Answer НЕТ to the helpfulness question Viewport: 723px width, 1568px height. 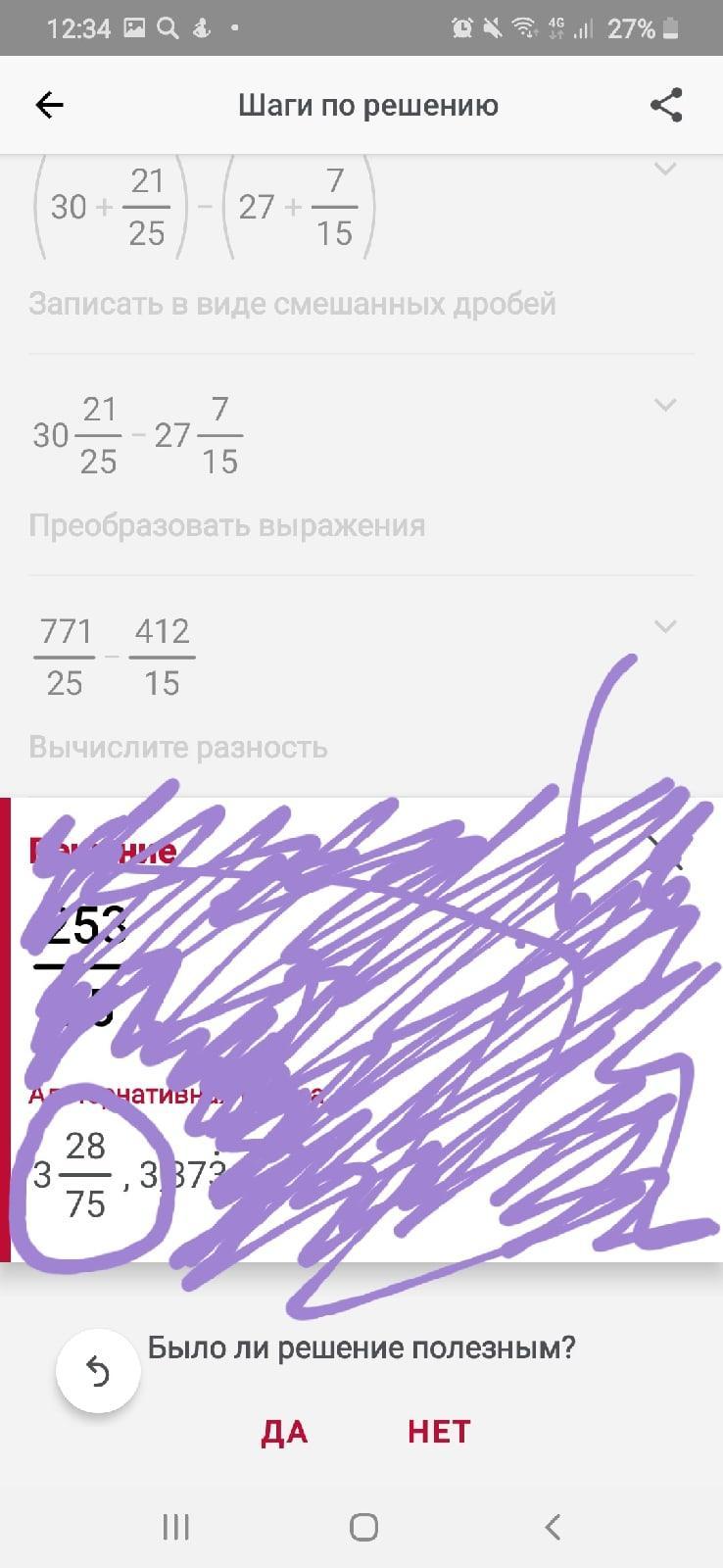(x=439, y=1432)
